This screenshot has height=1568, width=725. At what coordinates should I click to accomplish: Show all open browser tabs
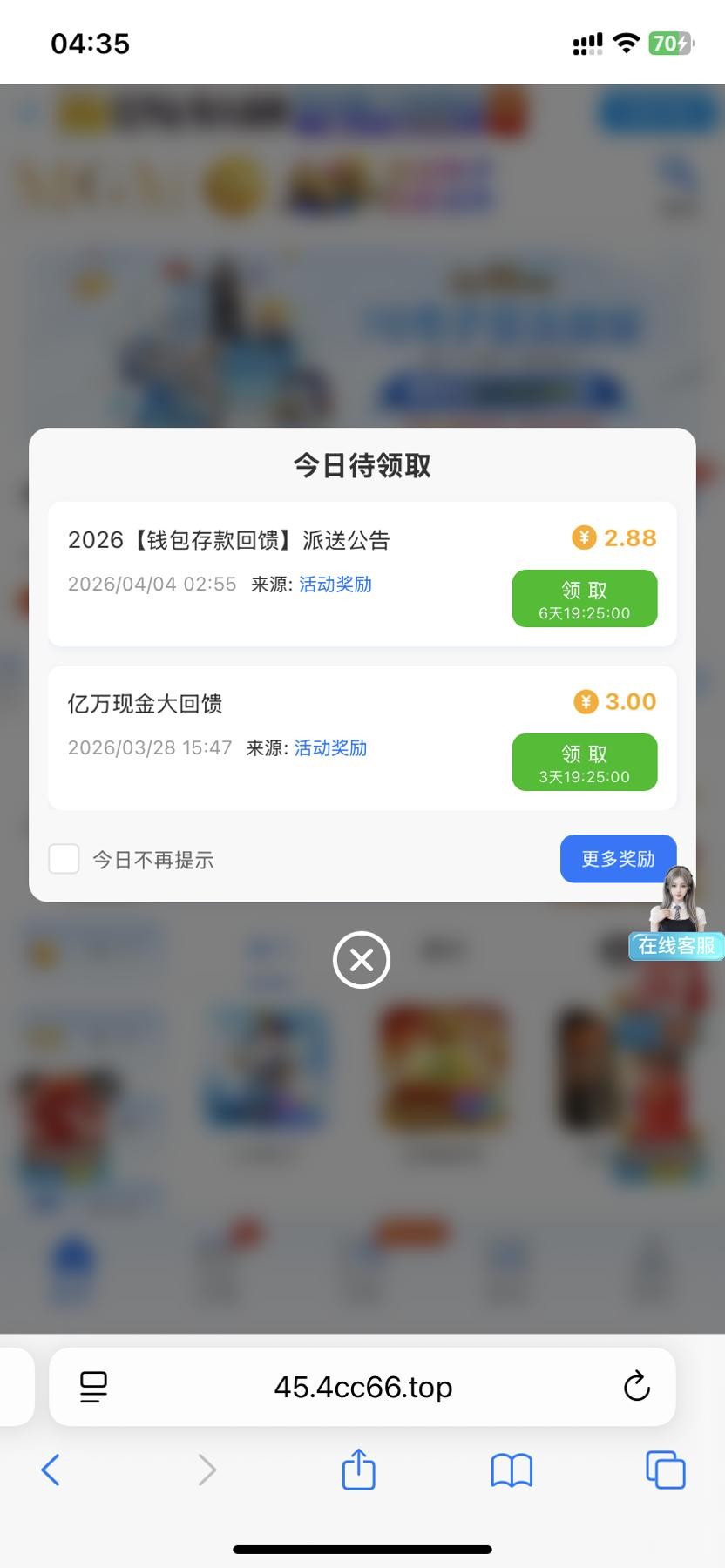665,1470
